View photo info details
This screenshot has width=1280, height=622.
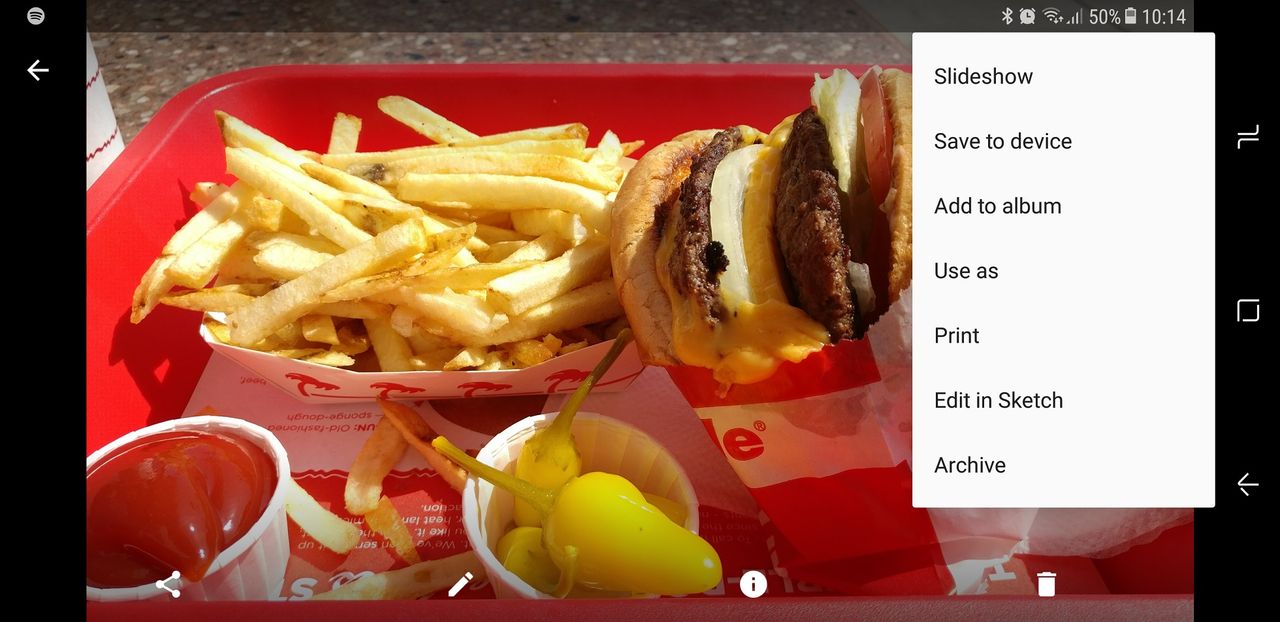[753, 585]
